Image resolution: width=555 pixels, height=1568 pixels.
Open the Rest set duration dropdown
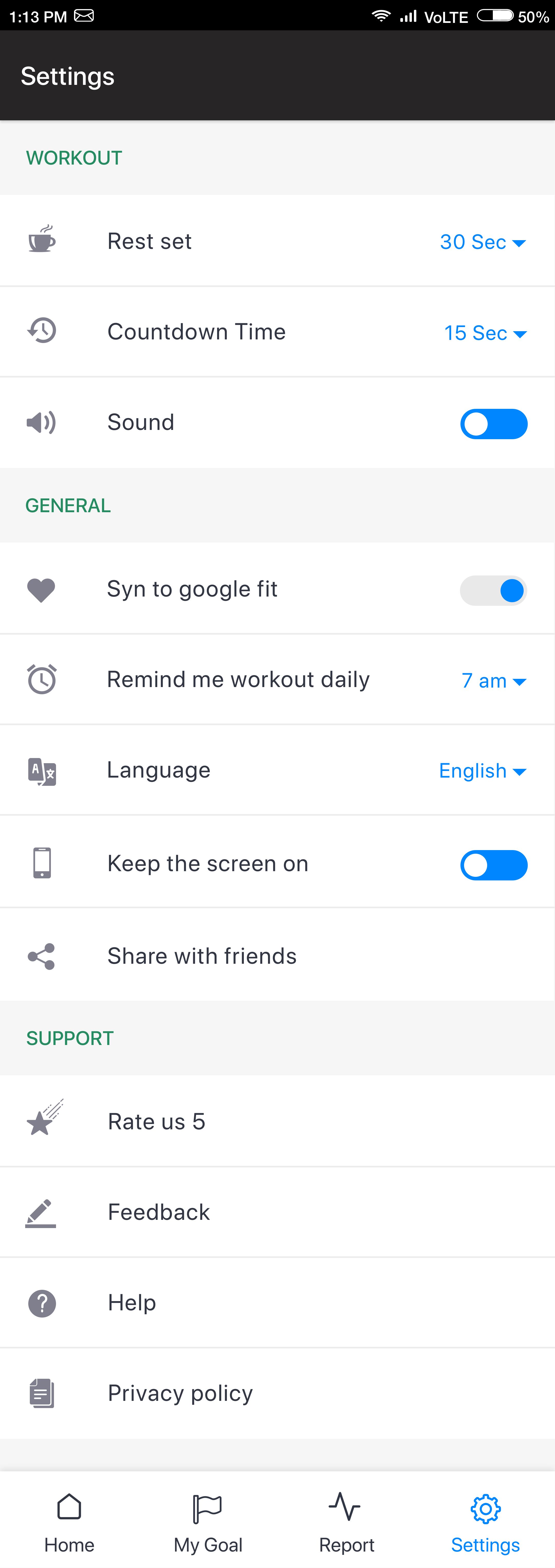483,242
